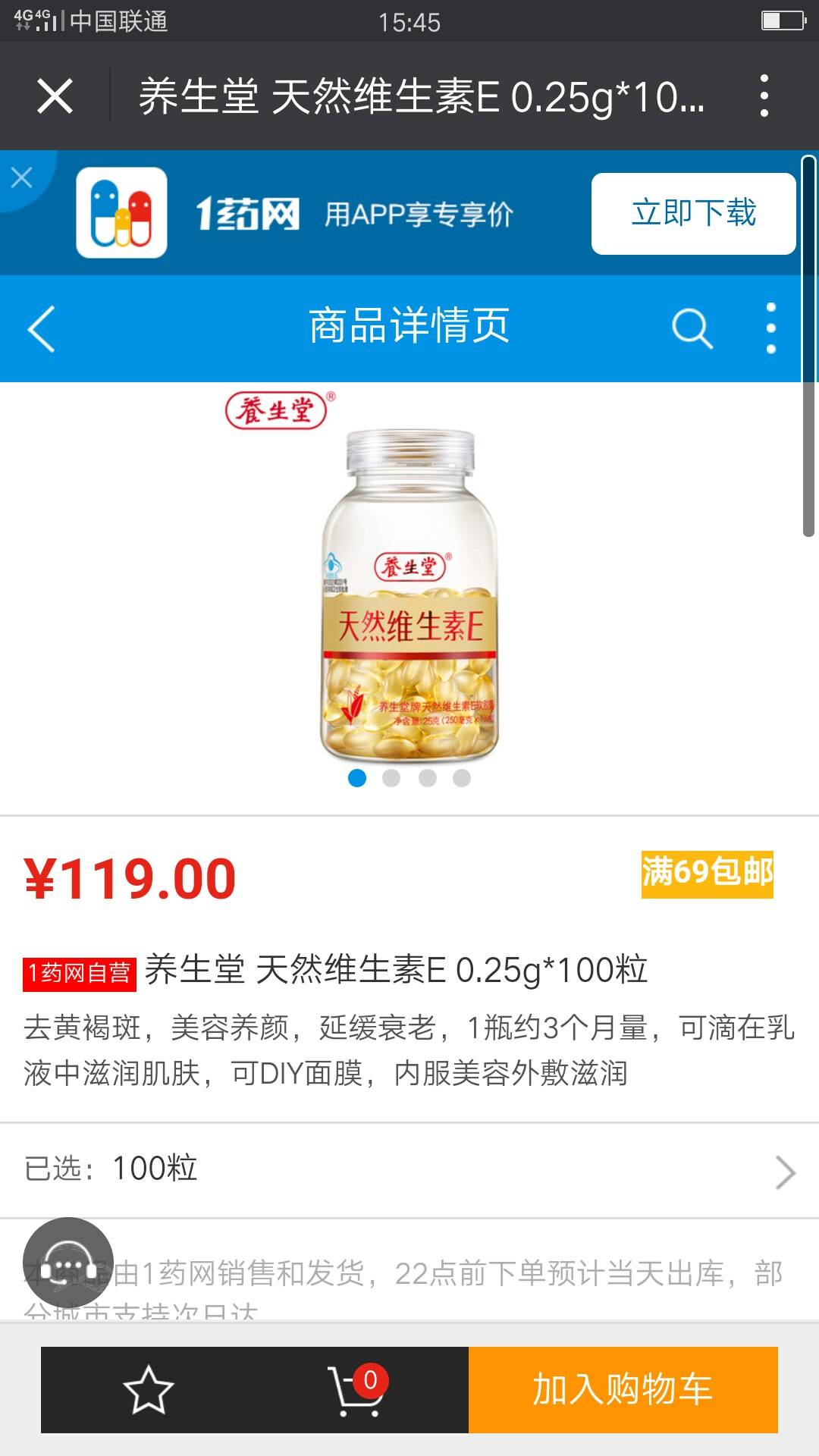Dismiss the 1药网 app download banner

21,177
